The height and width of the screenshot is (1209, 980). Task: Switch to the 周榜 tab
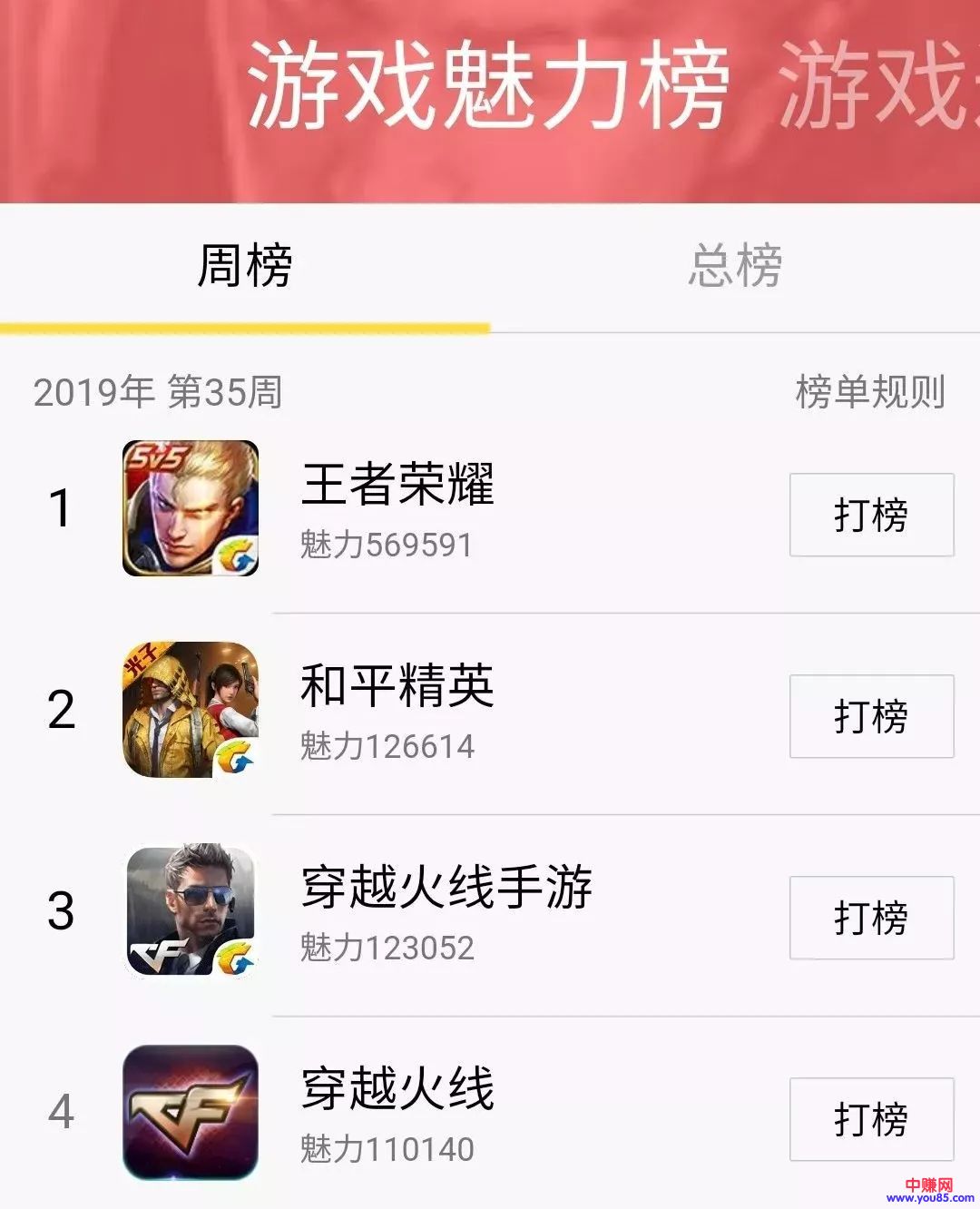[x=245, y=267]
